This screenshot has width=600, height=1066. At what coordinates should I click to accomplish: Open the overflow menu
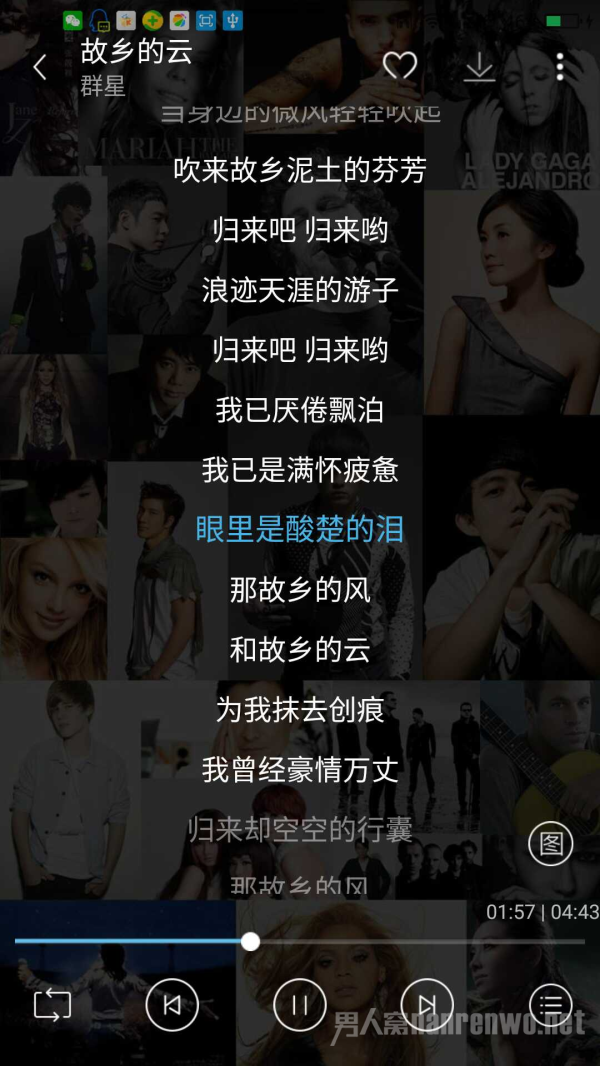tap(560, 67)
